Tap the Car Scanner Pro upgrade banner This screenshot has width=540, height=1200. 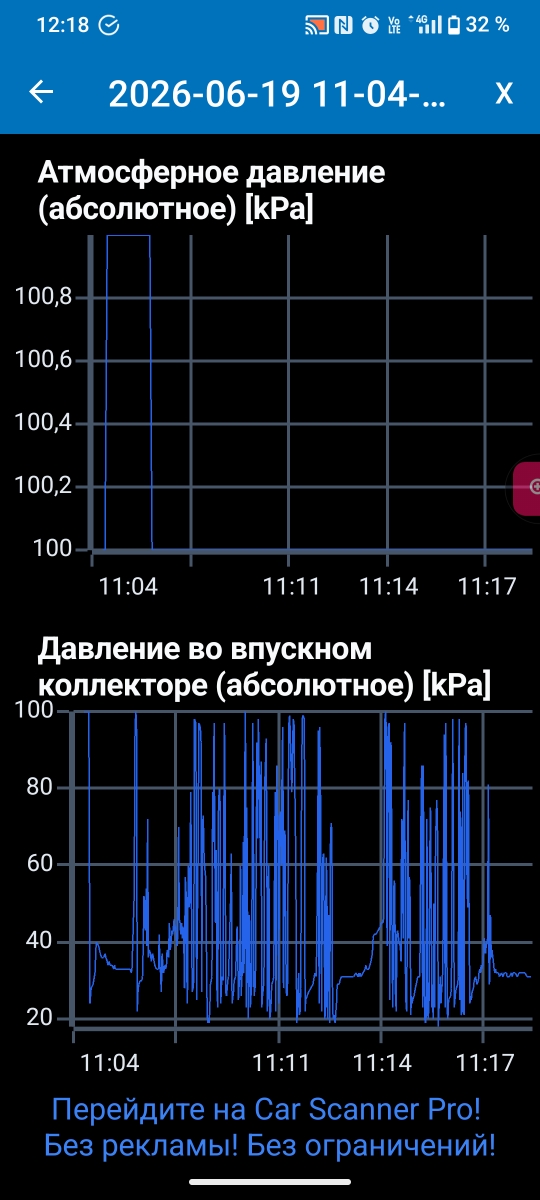(270, 1127)
